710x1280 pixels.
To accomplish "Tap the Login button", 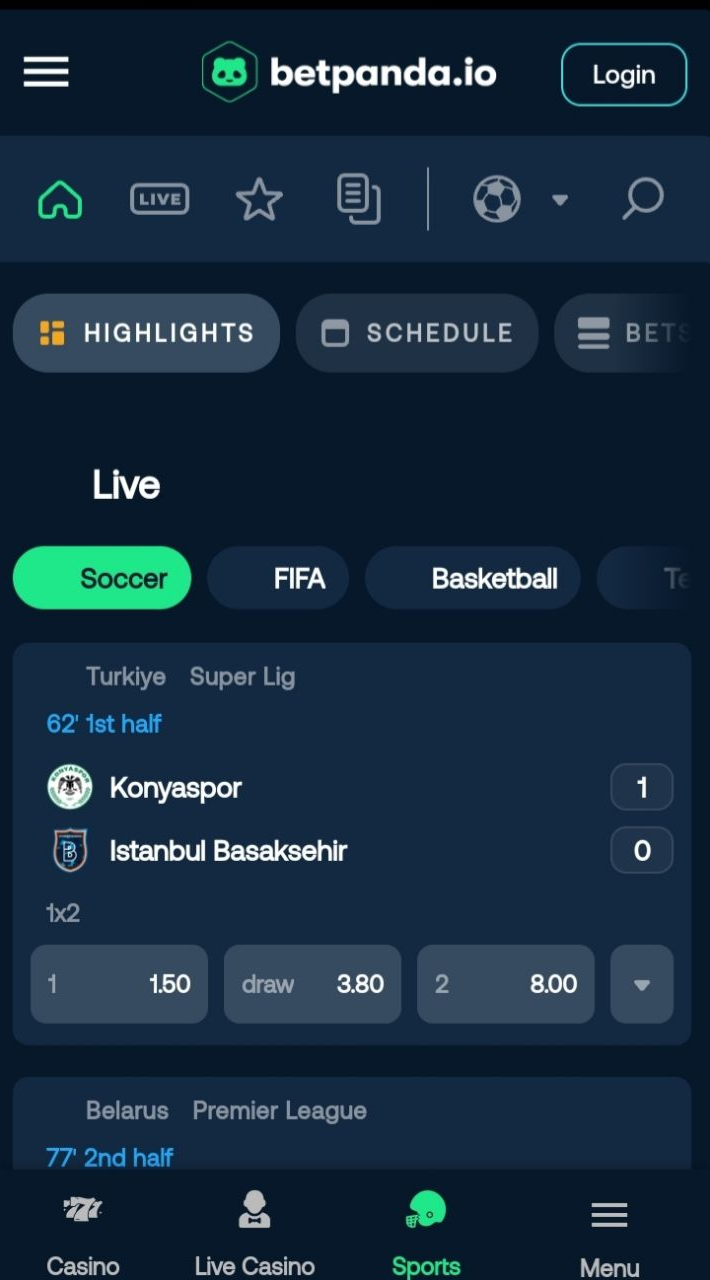I will pos(624,75).
